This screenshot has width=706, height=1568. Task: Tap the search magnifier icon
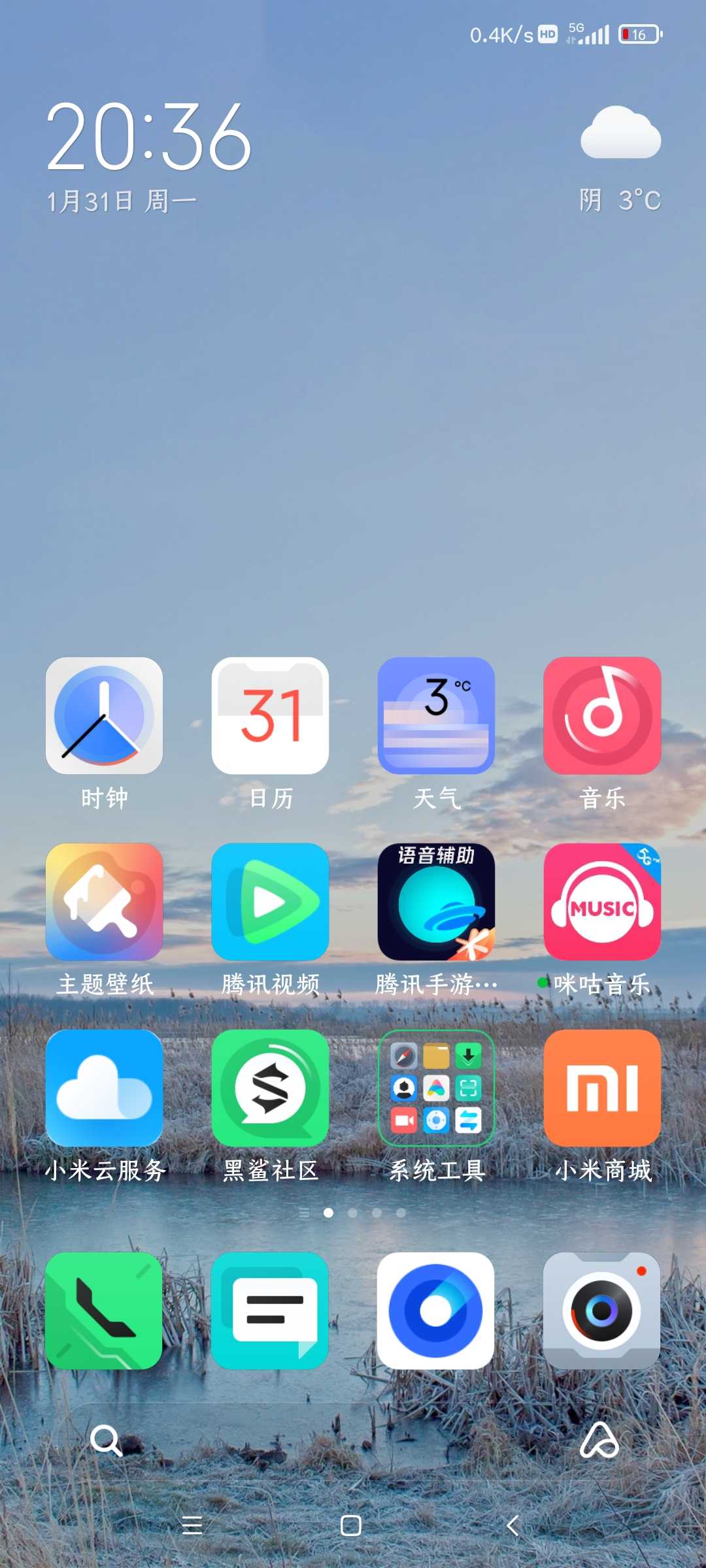click(106, 1440)
